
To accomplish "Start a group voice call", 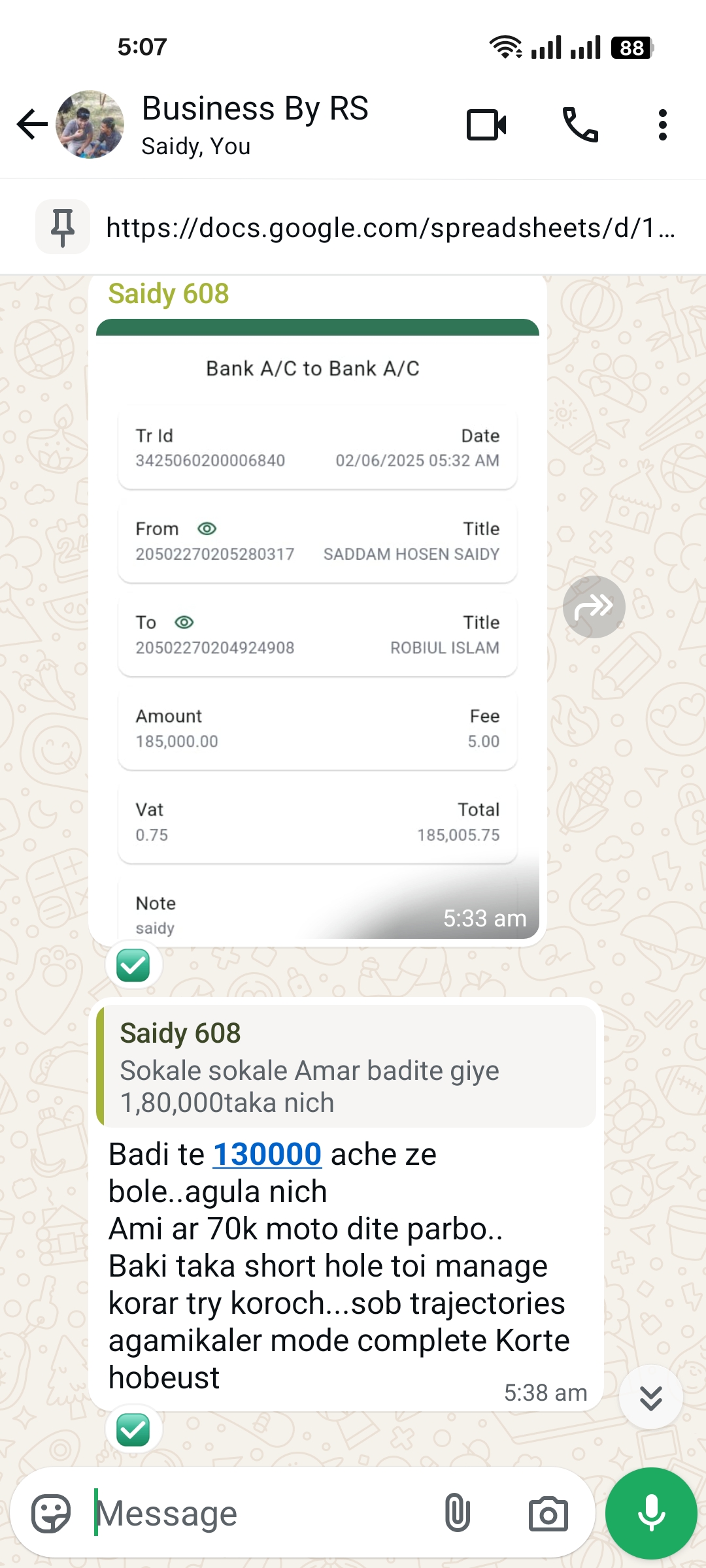I will [580, 124].
